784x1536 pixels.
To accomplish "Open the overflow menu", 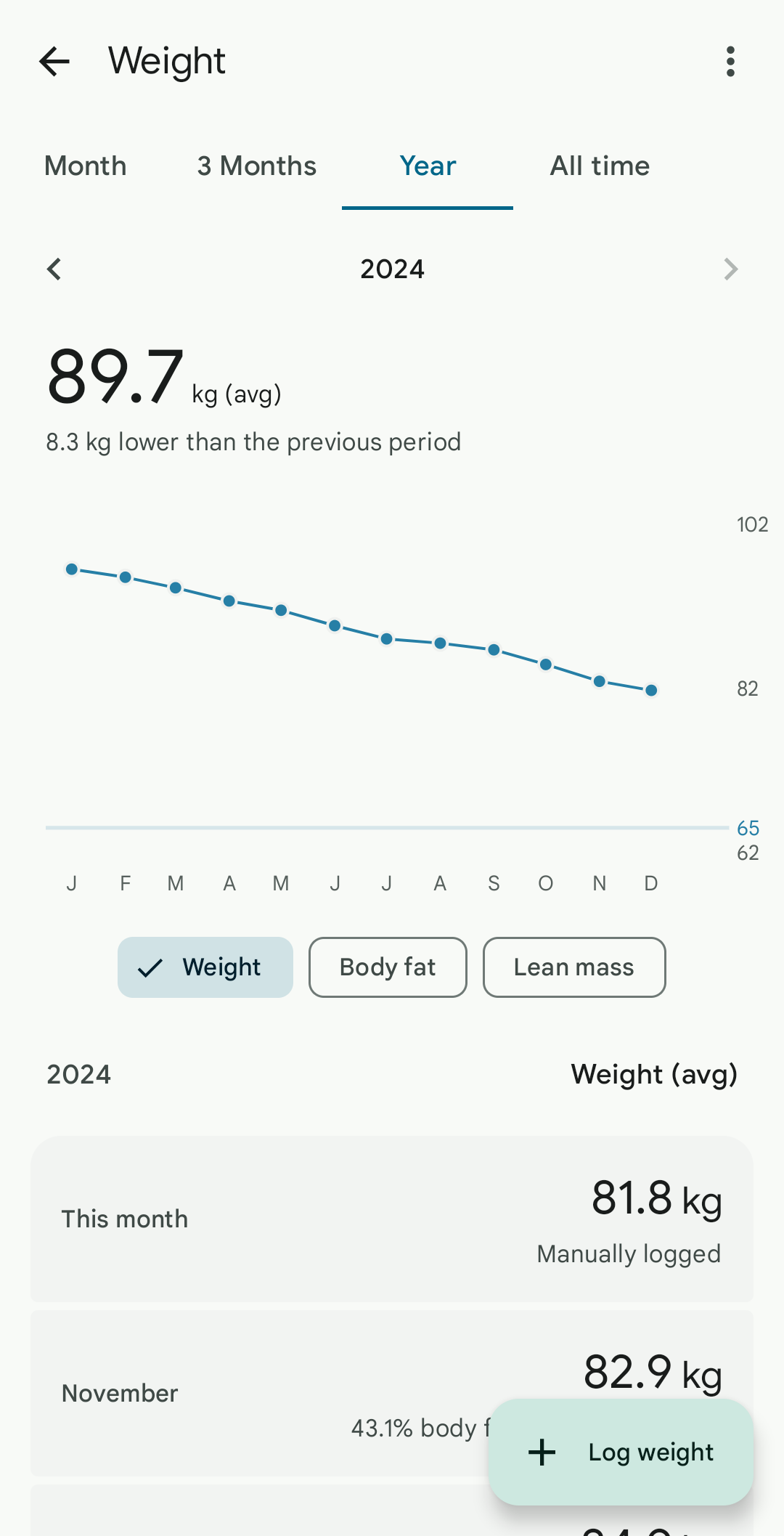I will click(x=730, y=62).
